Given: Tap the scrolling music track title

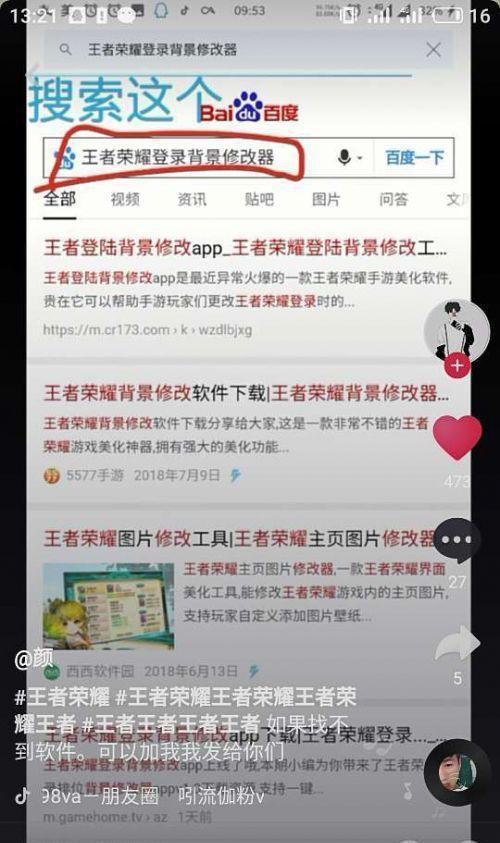Looking at the screenshot, I should tap(153, 796).
